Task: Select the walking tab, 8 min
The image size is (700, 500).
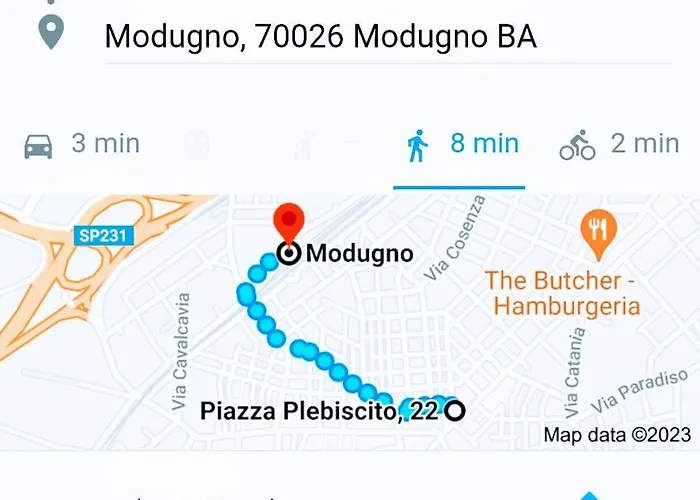Action: click(461, 144)
